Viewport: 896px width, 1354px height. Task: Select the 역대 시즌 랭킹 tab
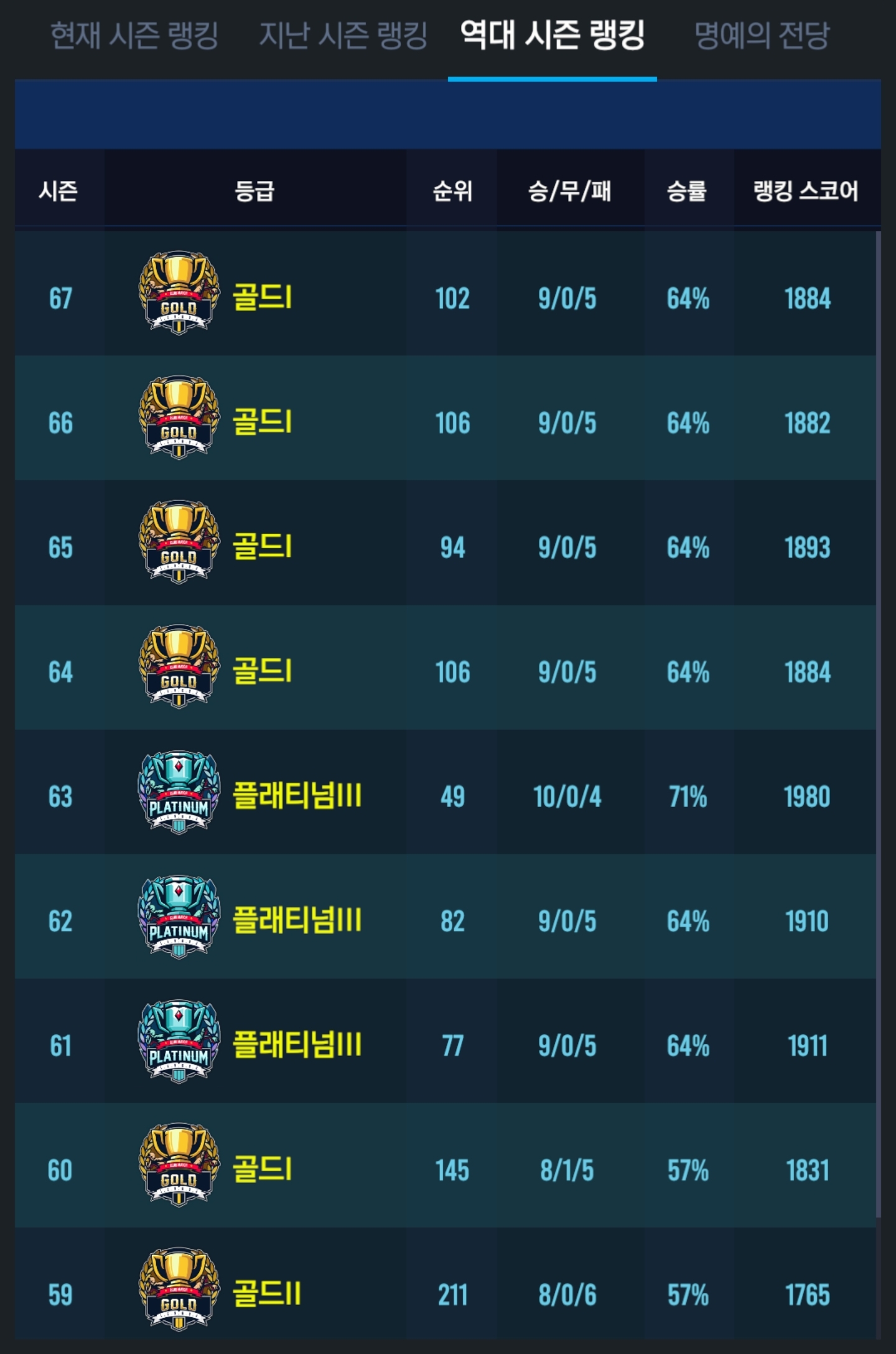point(552,35)
